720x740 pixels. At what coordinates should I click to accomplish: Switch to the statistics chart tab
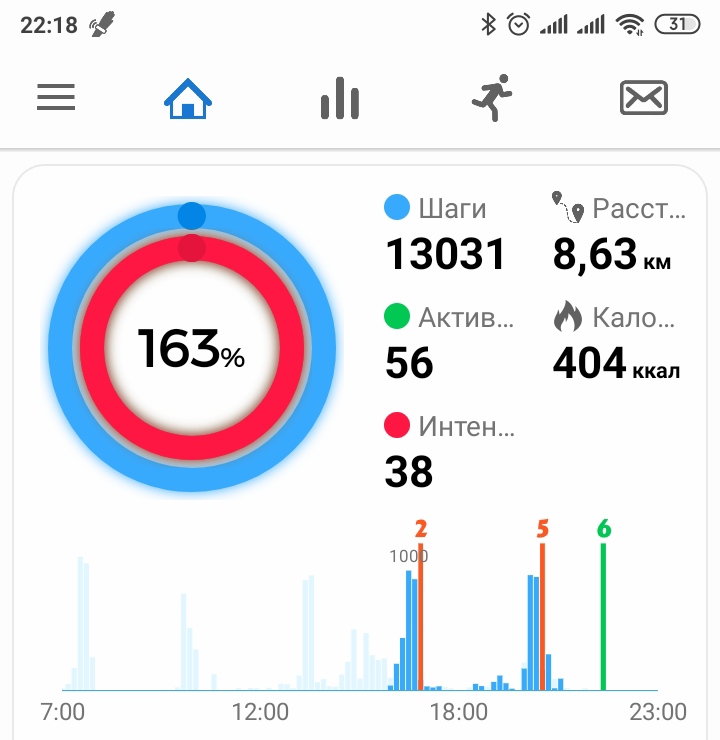tap(340, 98)
